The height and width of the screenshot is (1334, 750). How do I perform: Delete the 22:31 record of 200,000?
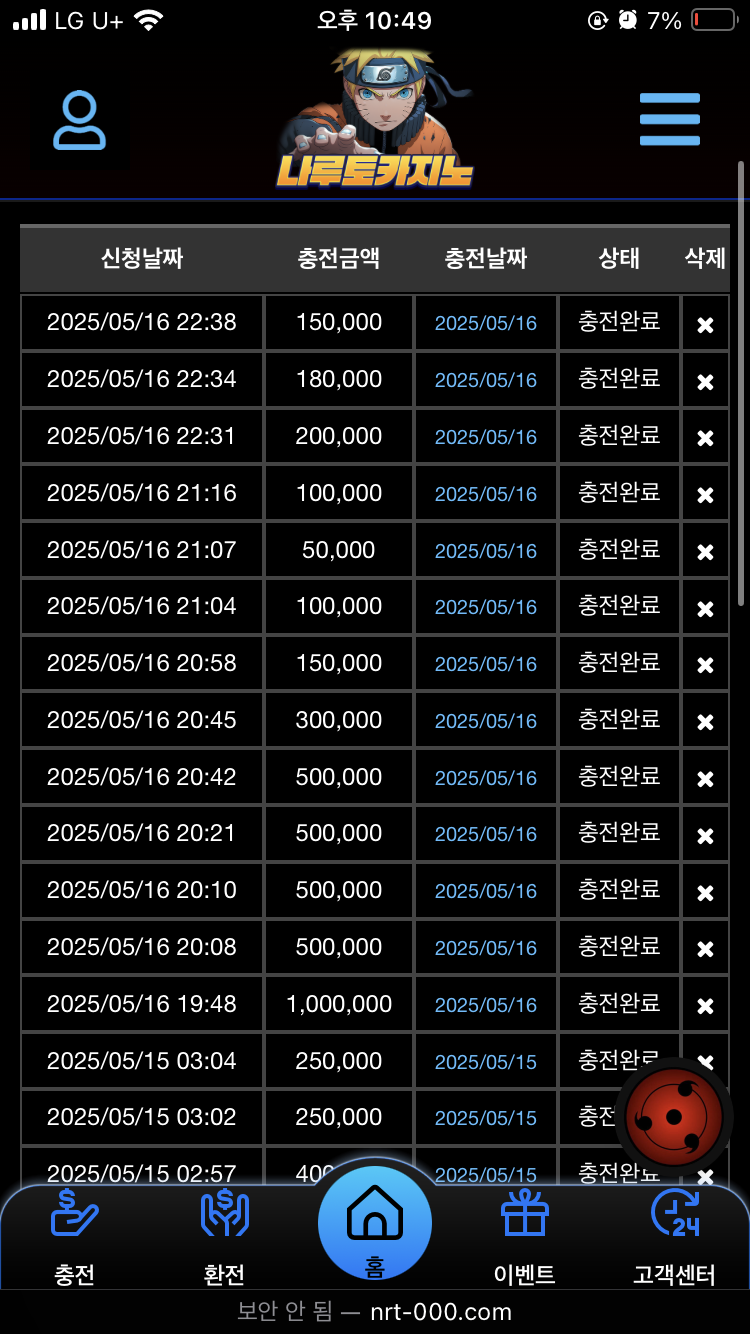705,438
